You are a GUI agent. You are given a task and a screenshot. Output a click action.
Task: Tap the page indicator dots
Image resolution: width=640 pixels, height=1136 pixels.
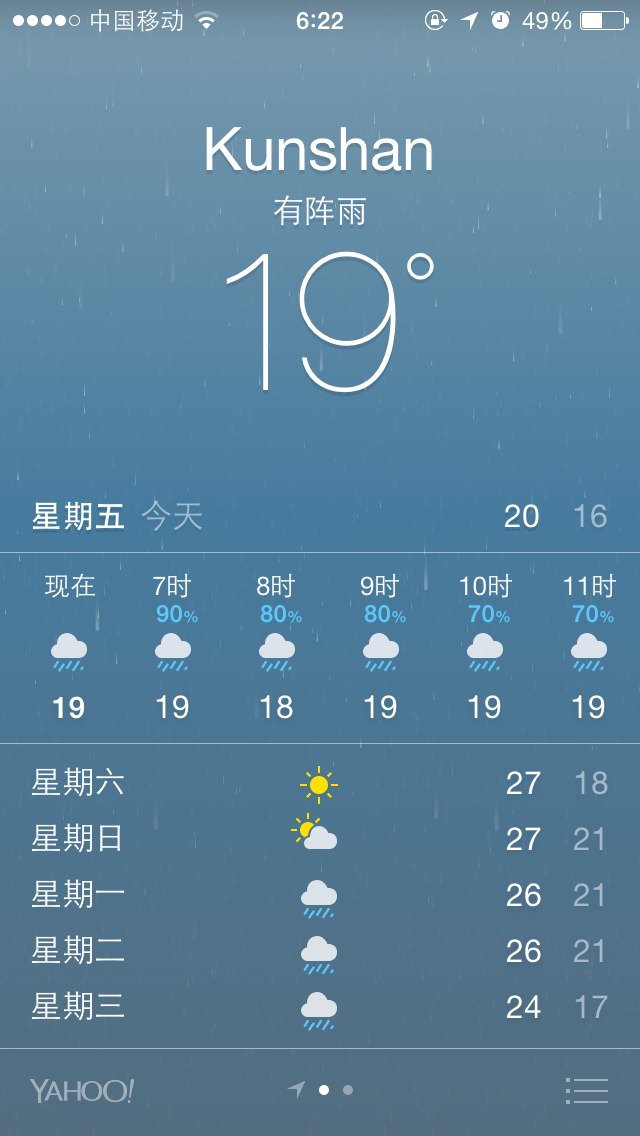click(322, 1090)
